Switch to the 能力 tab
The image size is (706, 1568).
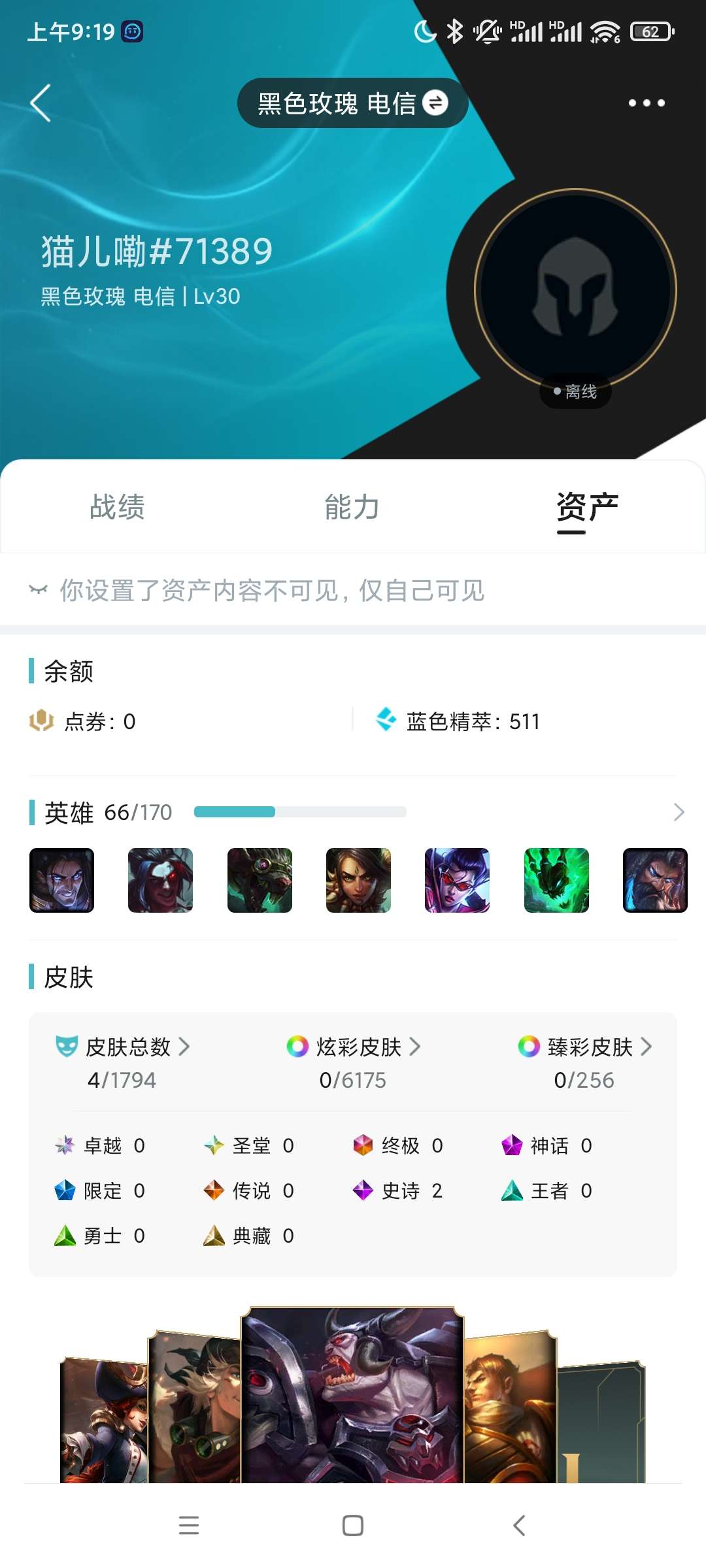coord(352,508)
